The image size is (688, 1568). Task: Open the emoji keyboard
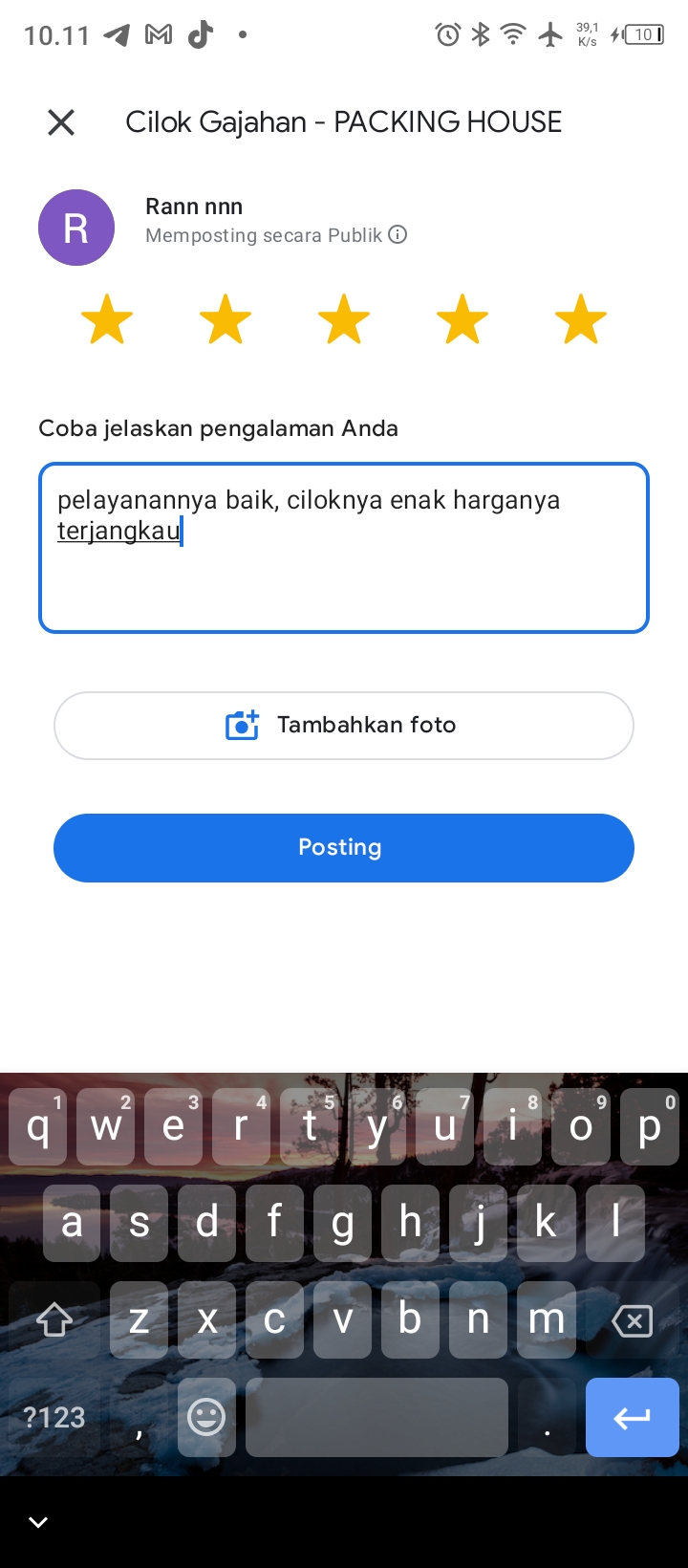tap(206, 1417)
